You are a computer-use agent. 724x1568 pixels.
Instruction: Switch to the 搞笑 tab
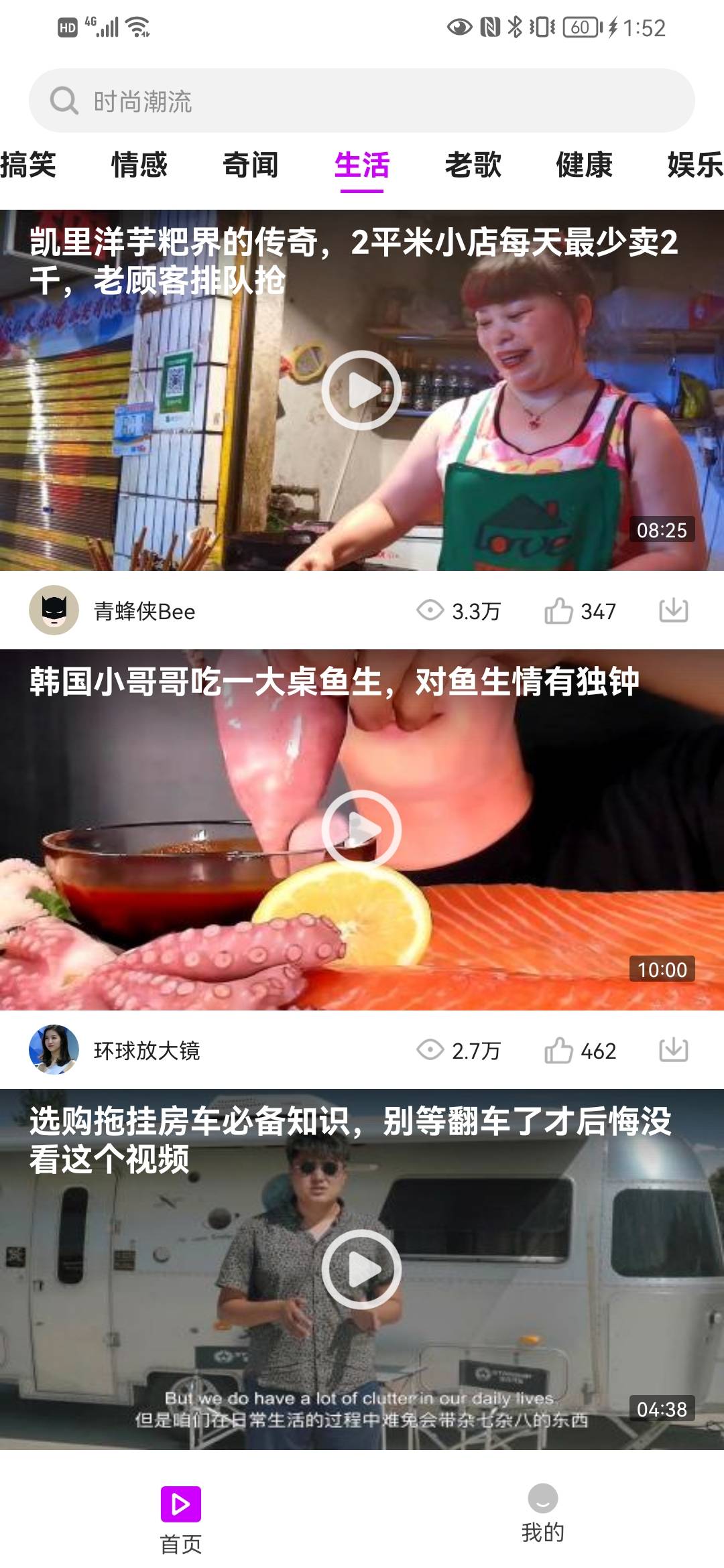click(29, 166)
